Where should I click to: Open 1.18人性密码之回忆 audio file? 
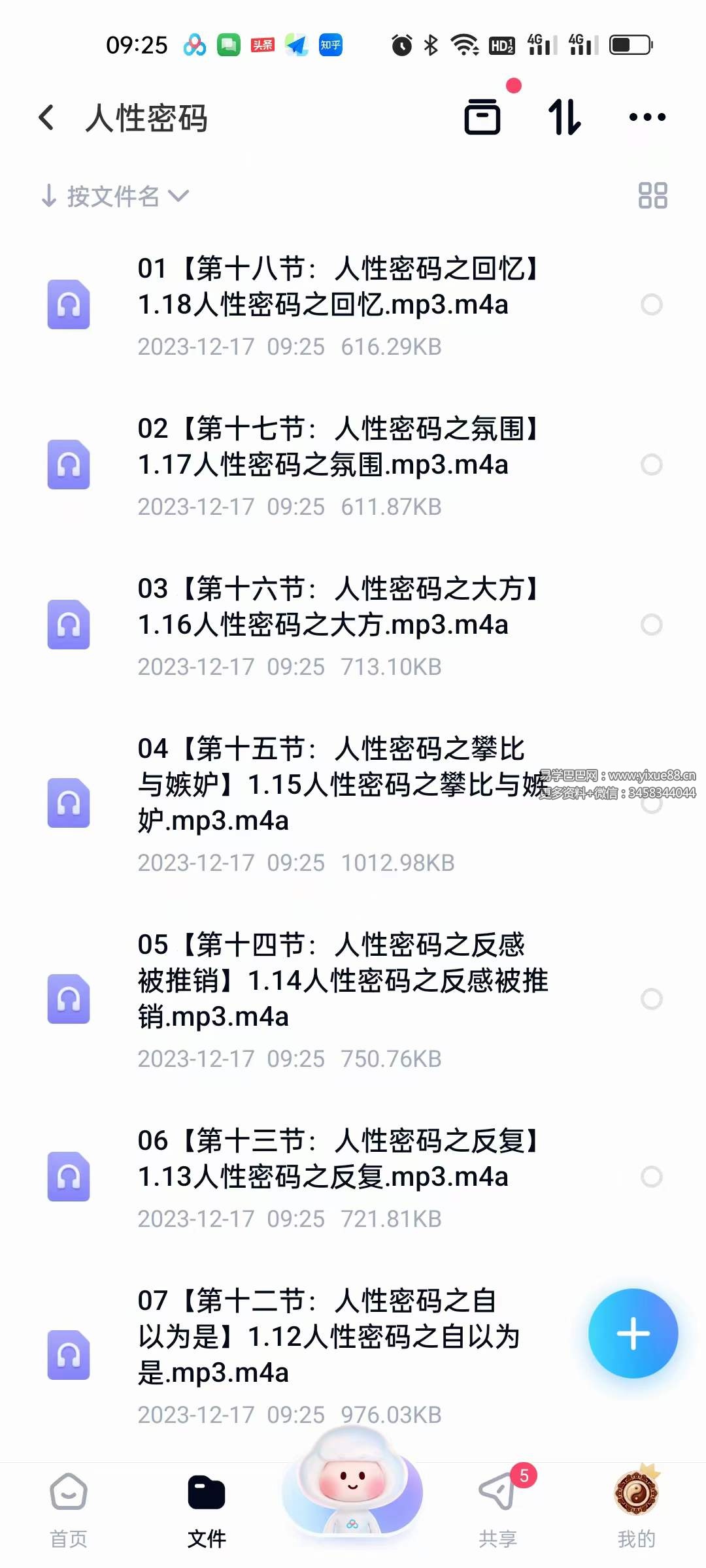(x=340, y=287)
